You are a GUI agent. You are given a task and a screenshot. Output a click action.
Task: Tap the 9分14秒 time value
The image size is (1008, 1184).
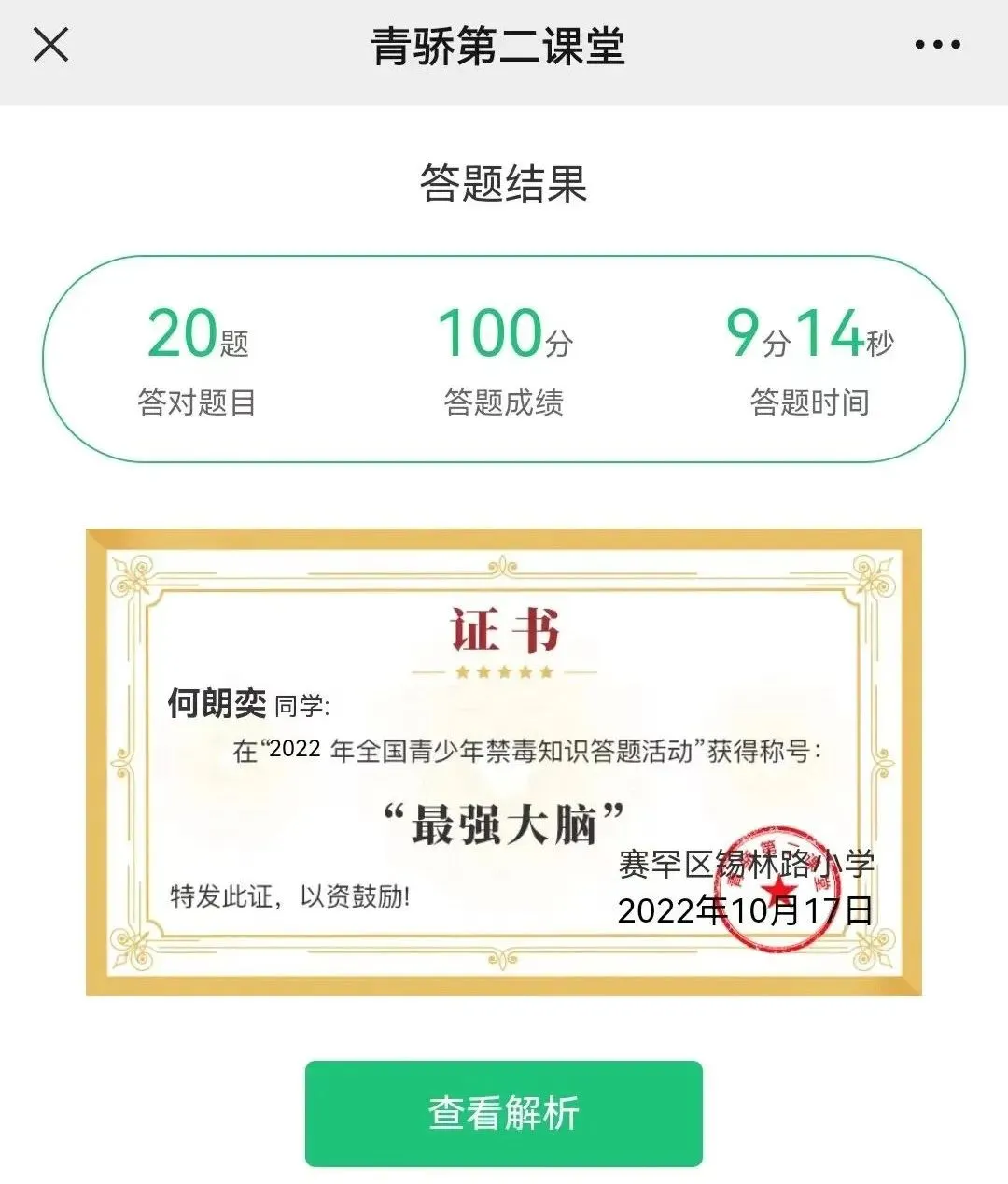point(810,338)
